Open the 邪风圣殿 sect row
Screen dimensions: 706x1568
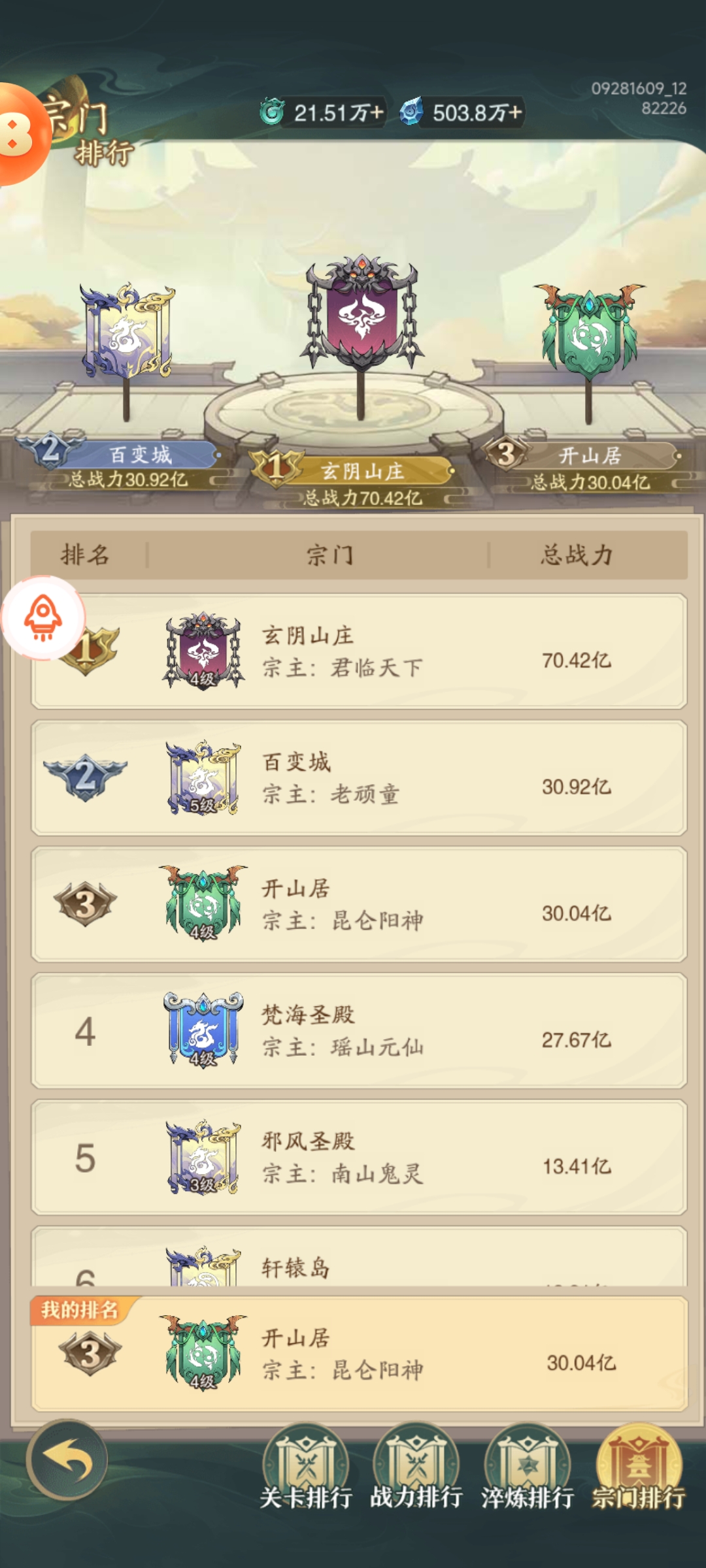[x=360, y=1157]
